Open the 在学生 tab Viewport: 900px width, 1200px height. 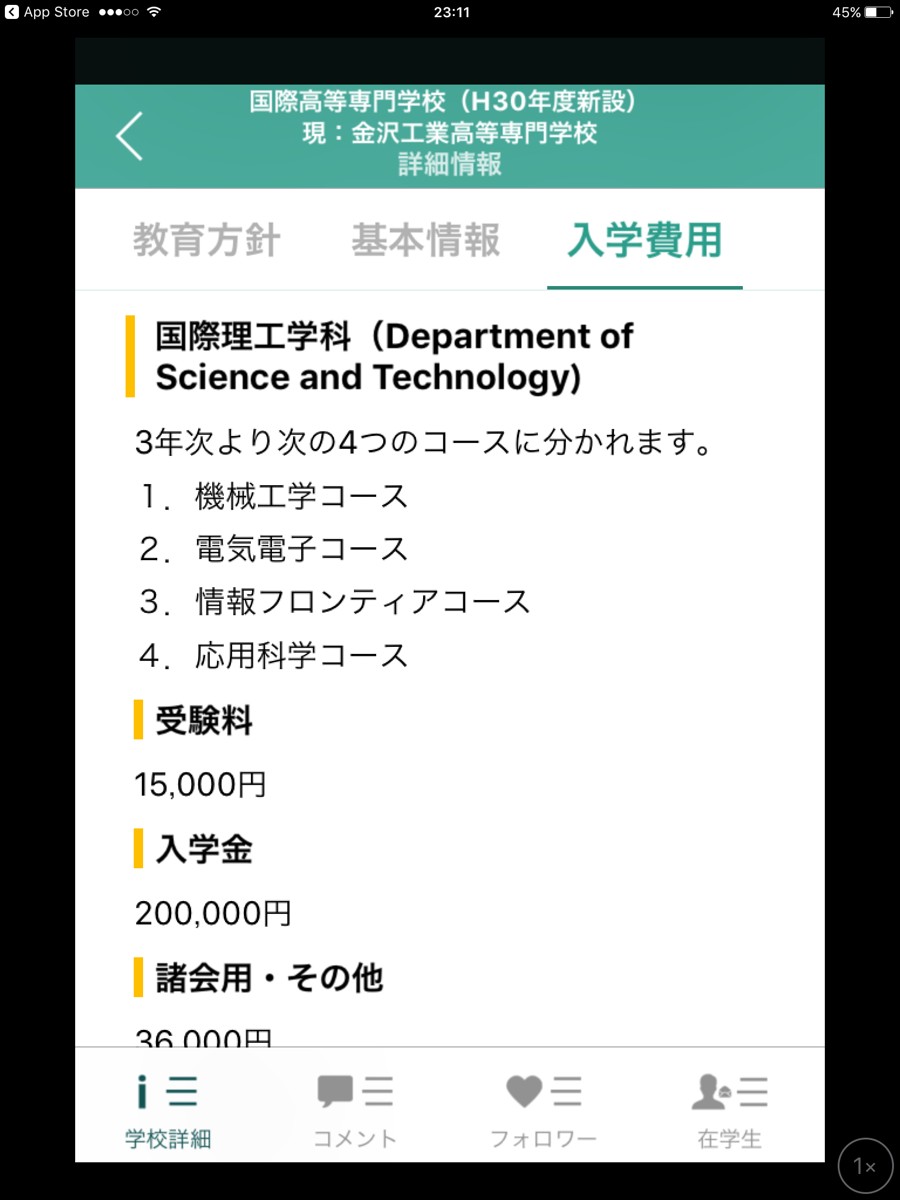(730, 1109)
